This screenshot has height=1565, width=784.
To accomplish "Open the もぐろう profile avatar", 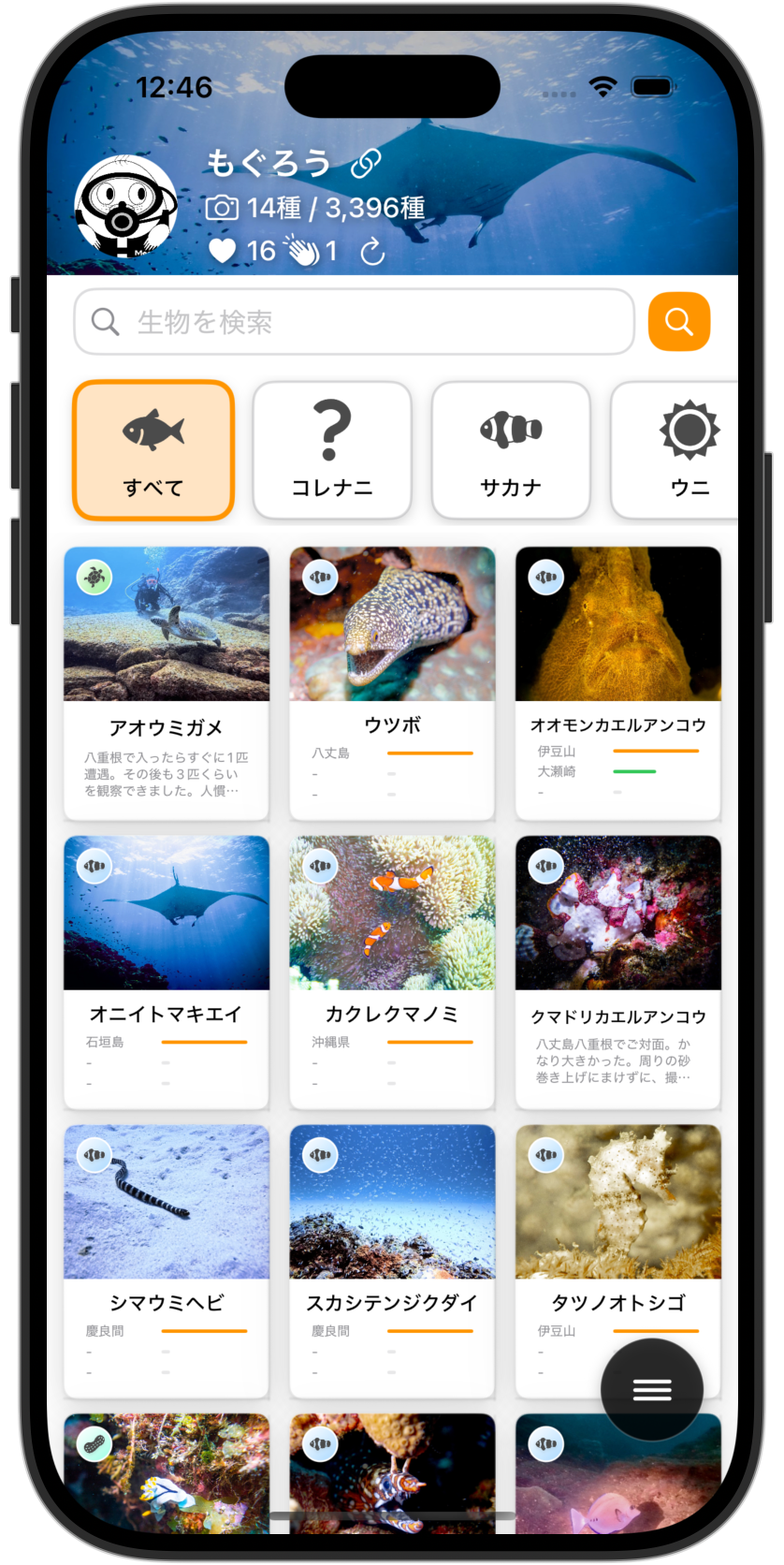I will pos(125,206).
